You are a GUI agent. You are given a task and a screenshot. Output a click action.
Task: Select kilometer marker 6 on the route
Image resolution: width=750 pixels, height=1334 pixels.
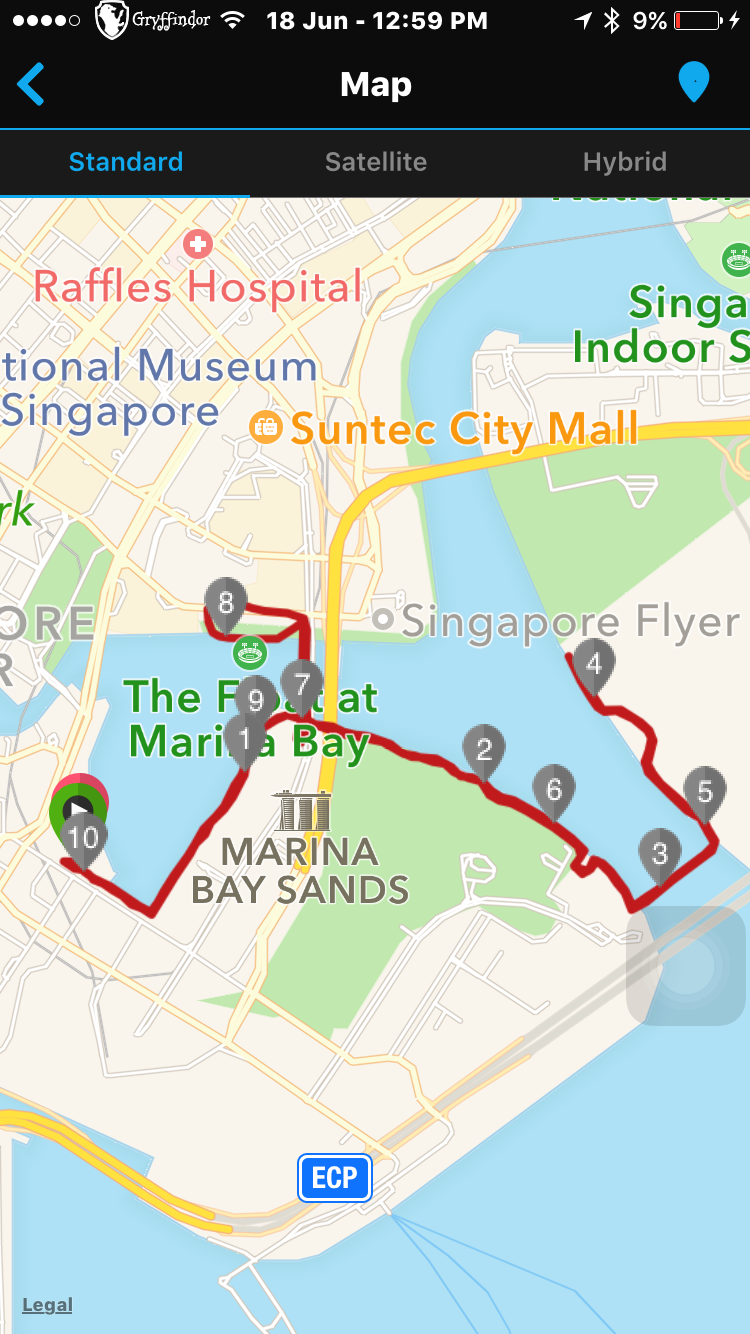coord(554,789)
